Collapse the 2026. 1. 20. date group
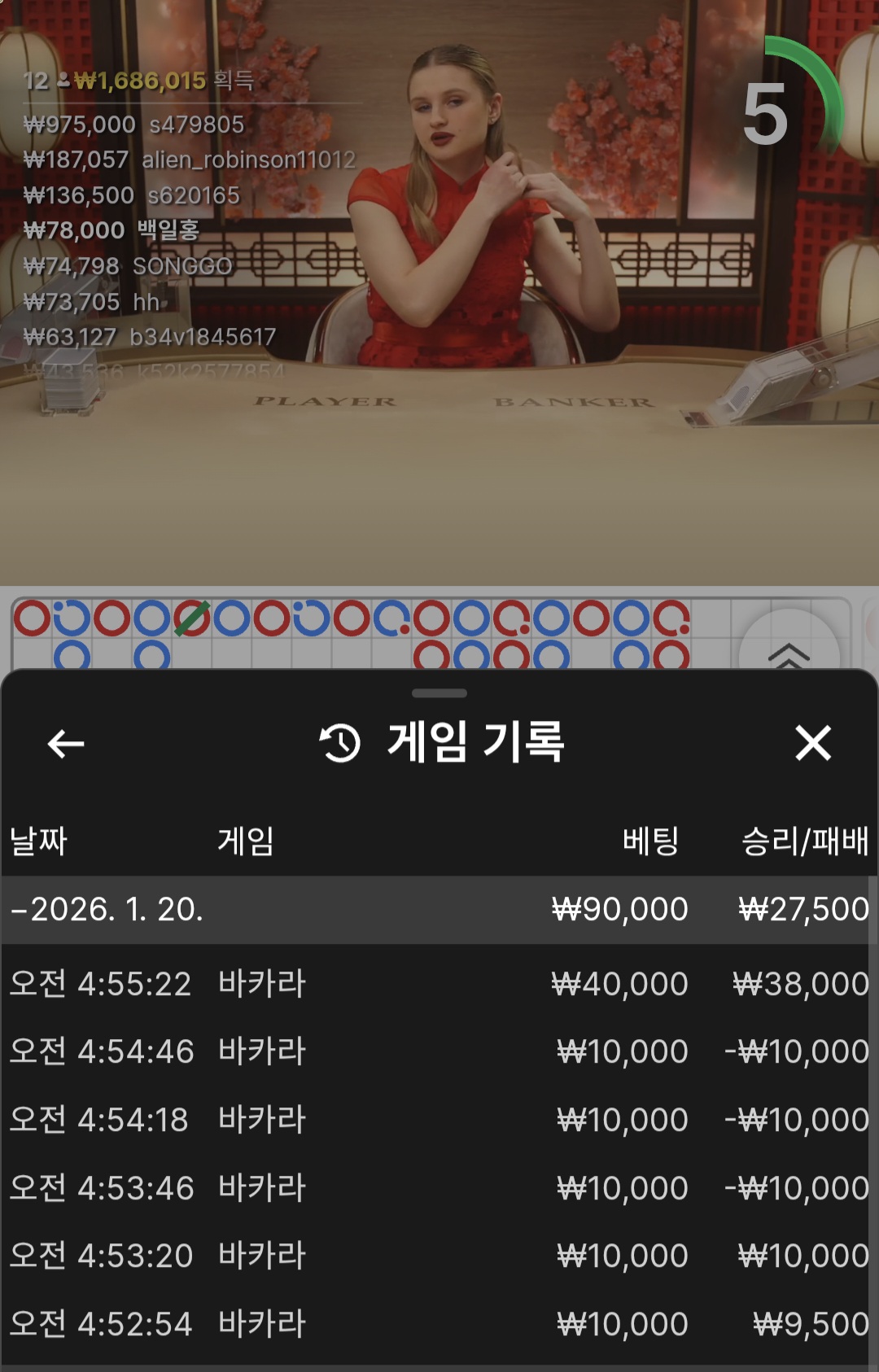The width and height of the screenshot is (879, 1372). 106,909
